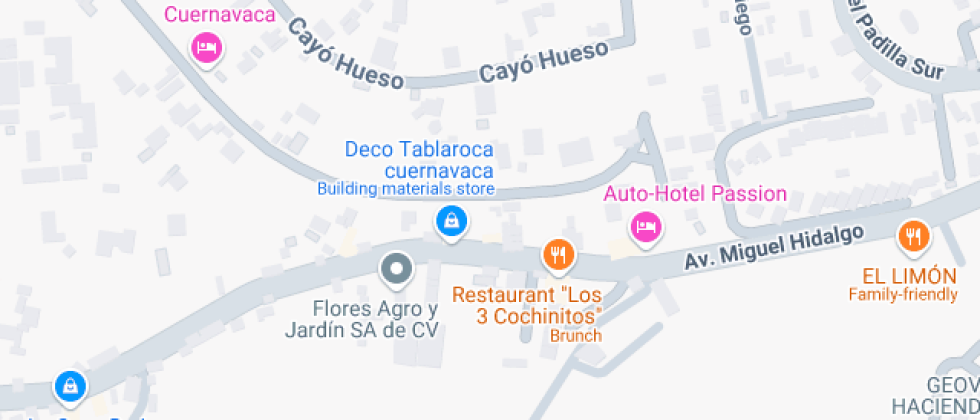The image size is (980, 420).
Task: Open the Deco Tablaroca cuernavaca store pin
Action: pos(451,222)
